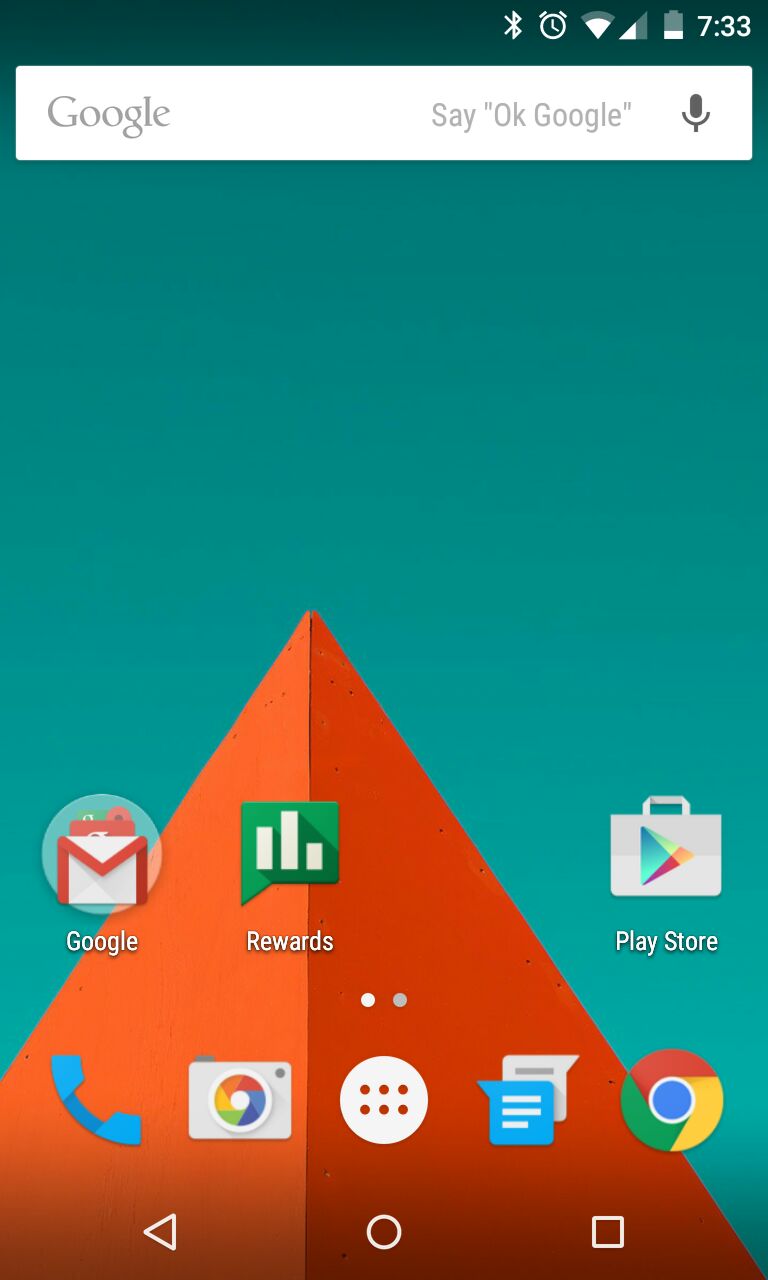Start voice input via Say Ok Google
Viewport: 768px width, 1280px height.
(x=530, y=113)
